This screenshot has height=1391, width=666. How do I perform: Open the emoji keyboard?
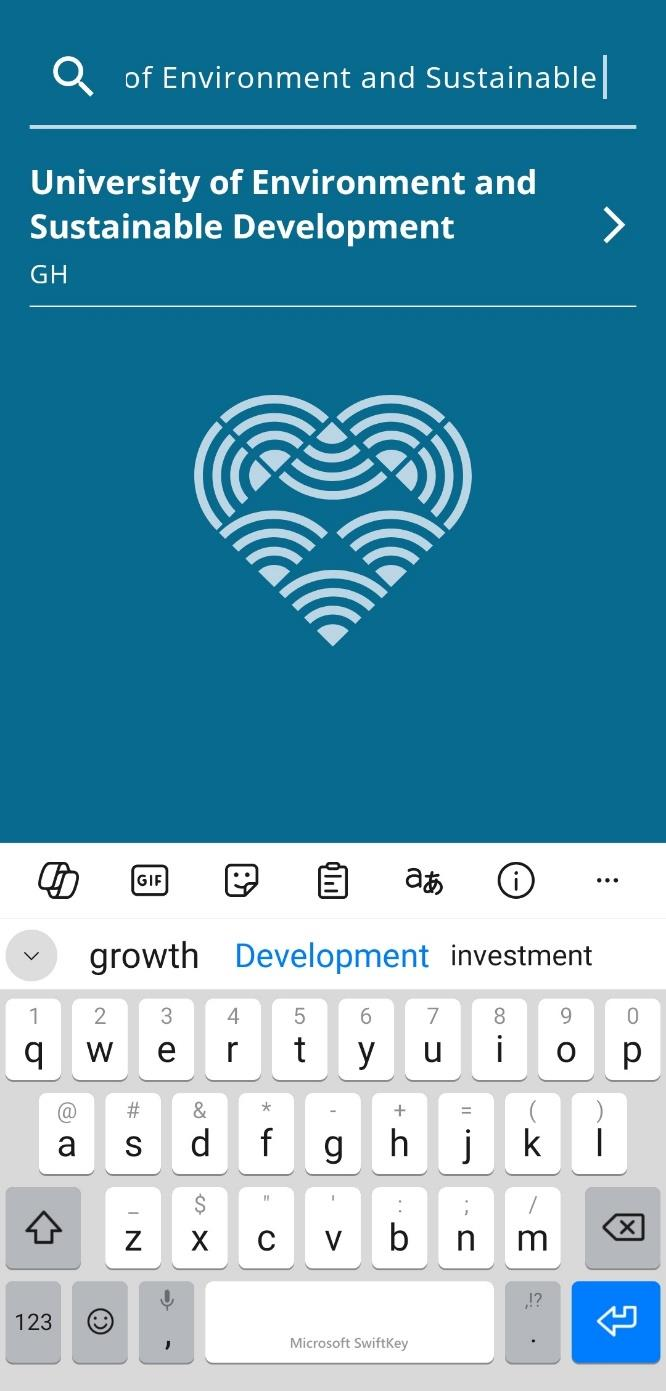pyautogui.click(x=100, y=1321)
